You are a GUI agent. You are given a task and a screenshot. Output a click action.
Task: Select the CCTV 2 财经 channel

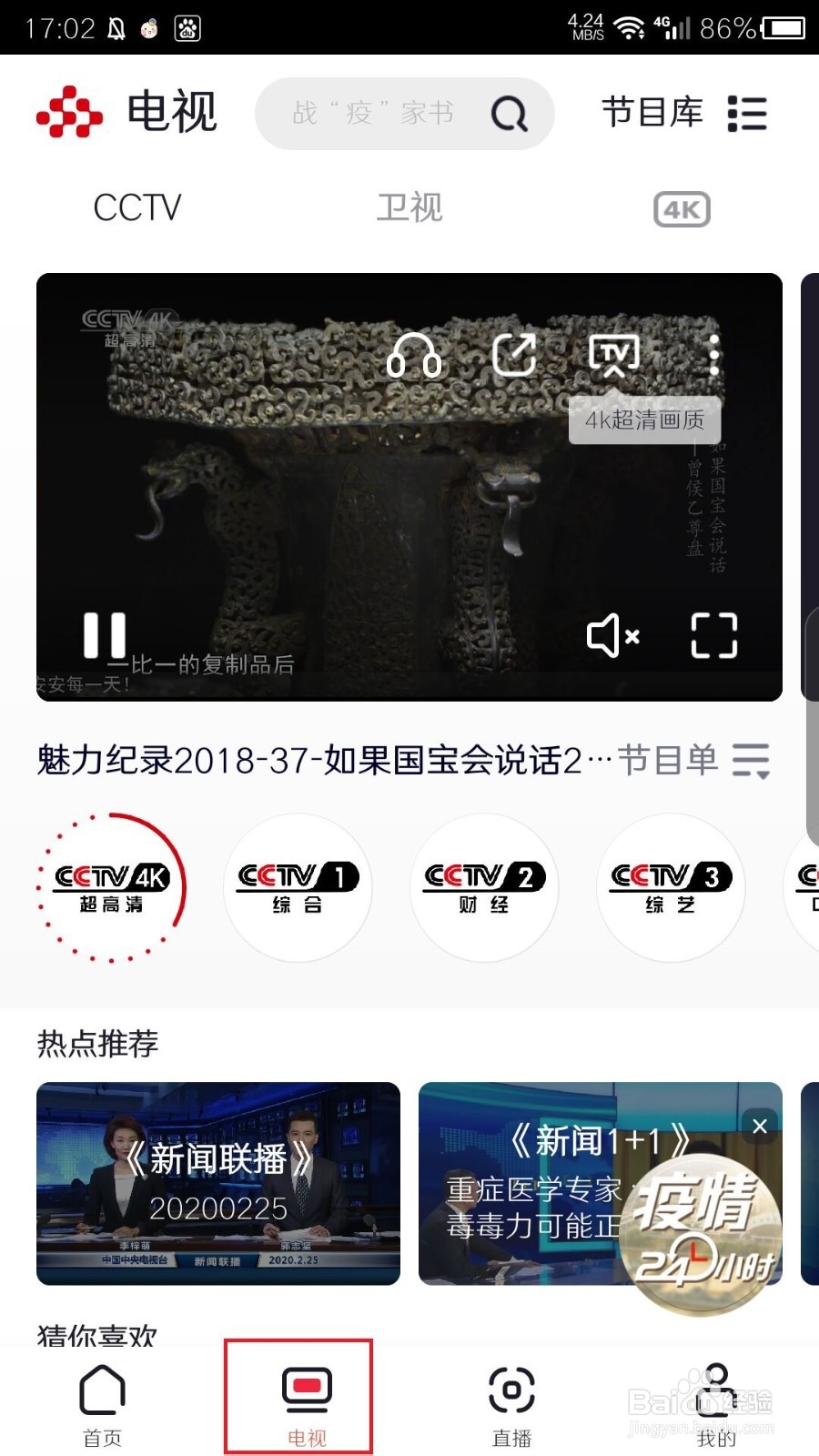484,887
